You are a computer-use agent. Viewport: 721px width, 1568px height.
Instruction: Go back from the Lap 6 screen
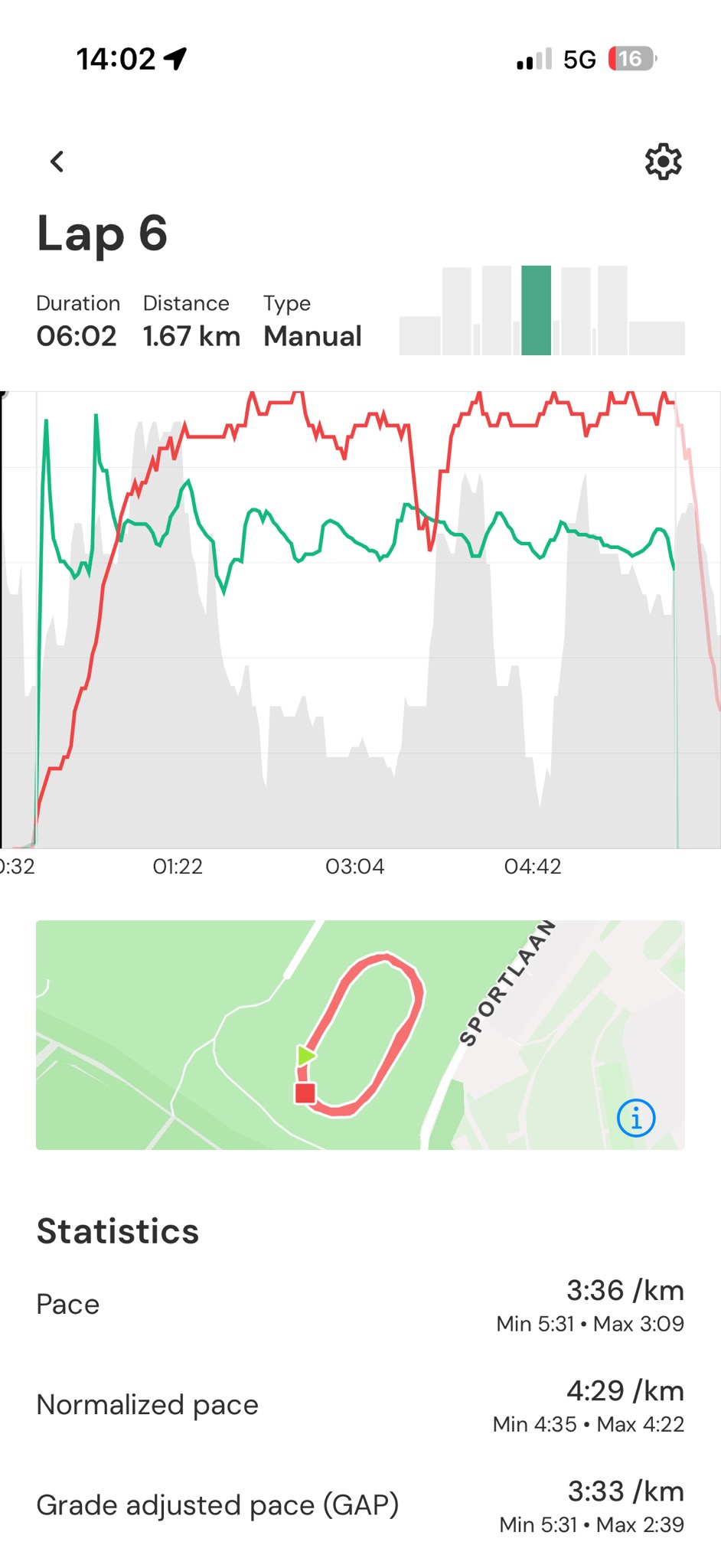(57, 162)
